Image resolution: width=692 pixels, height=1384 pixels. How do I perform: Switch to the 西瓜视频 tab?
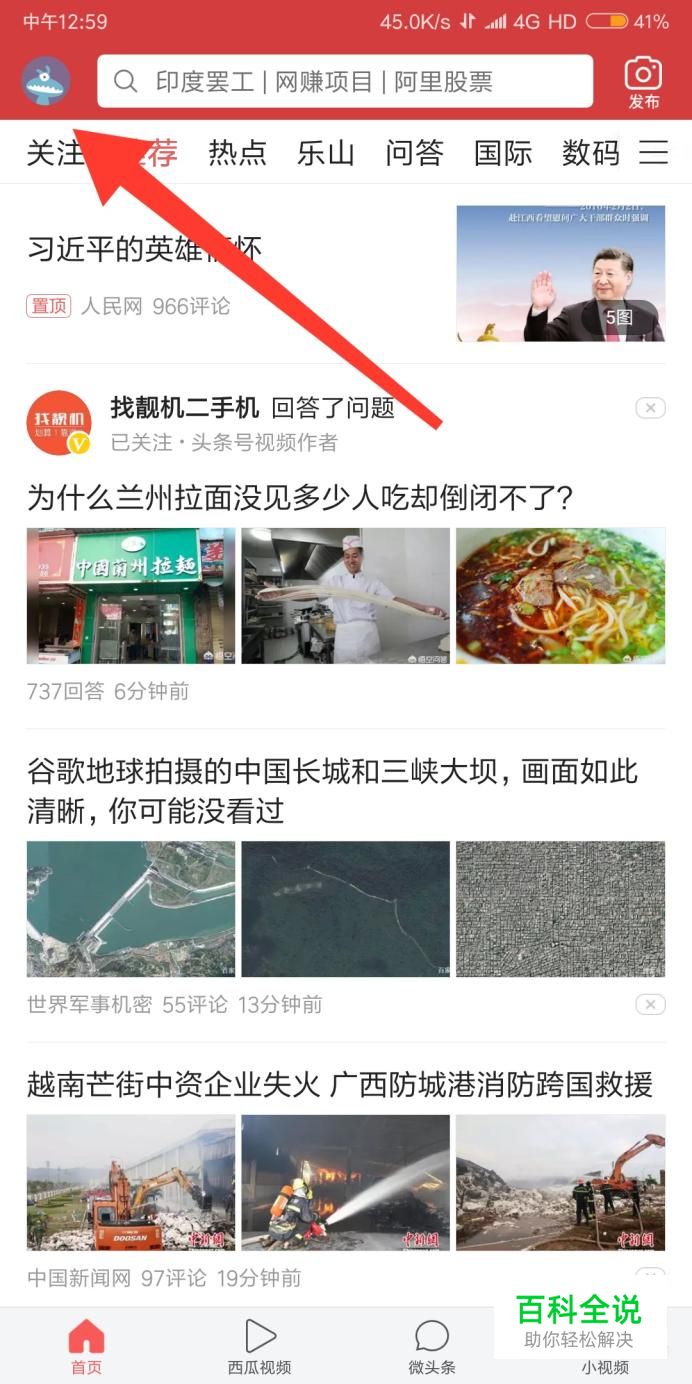coord(259,1345)
